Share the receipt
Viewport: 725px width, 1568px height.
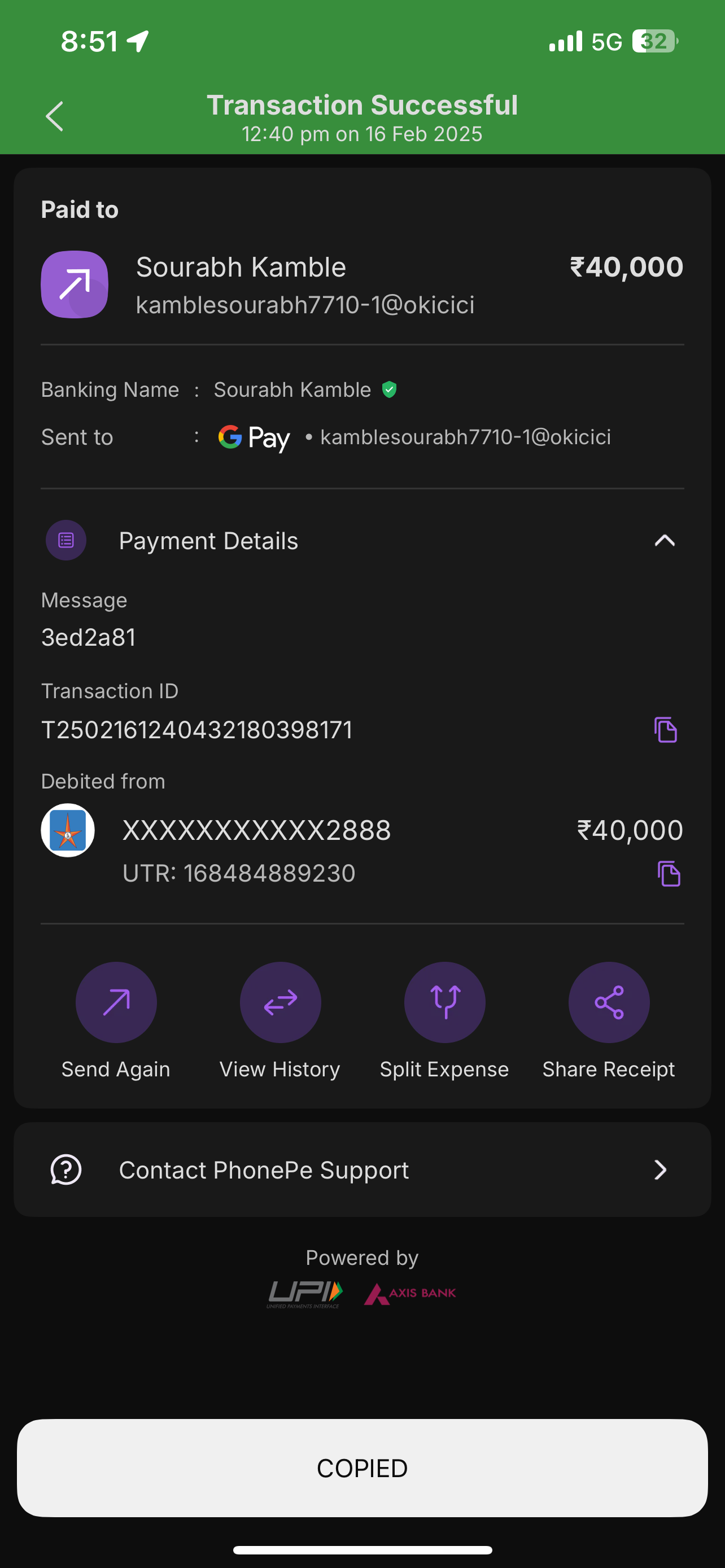[x=609, y=1002]
